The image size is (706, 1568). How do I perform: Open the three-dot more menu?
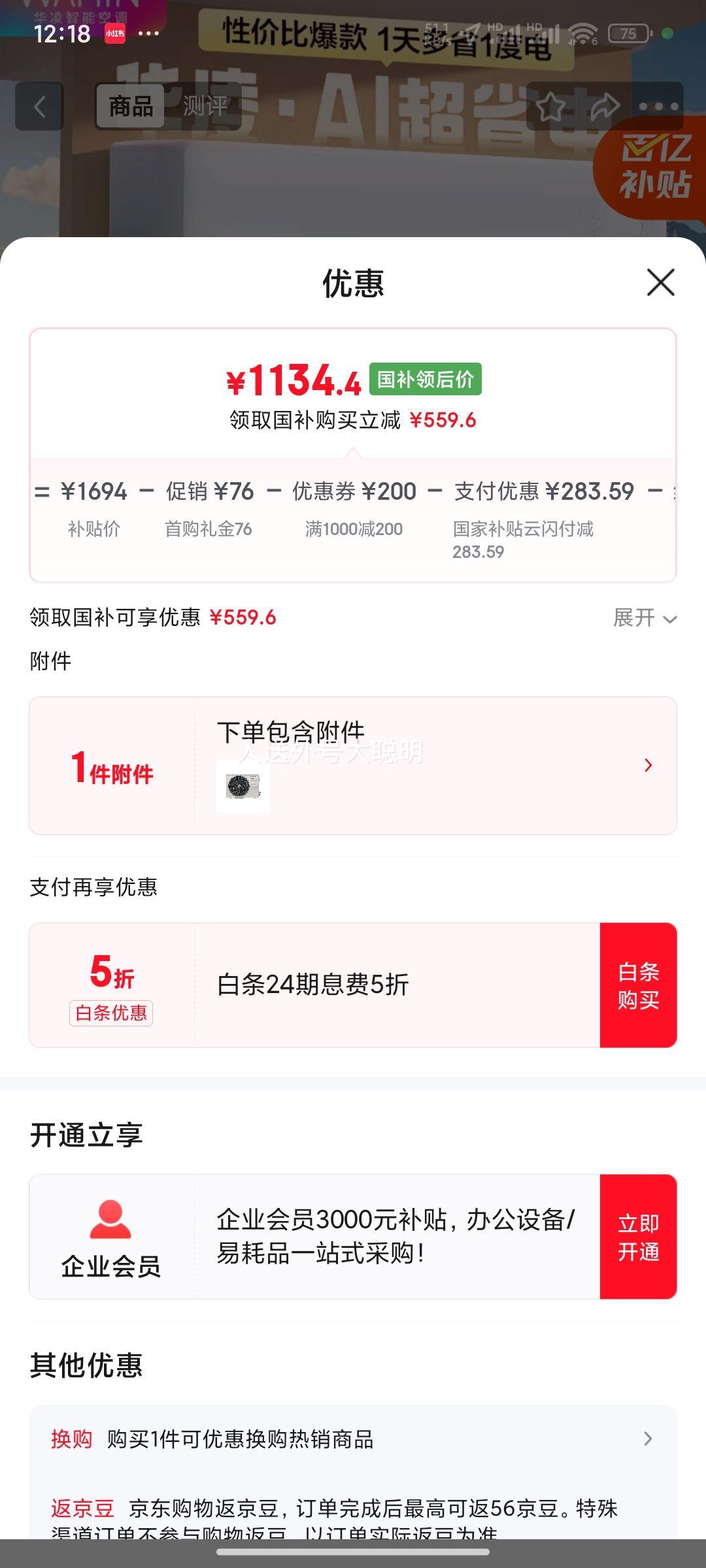tap(658, 106)
